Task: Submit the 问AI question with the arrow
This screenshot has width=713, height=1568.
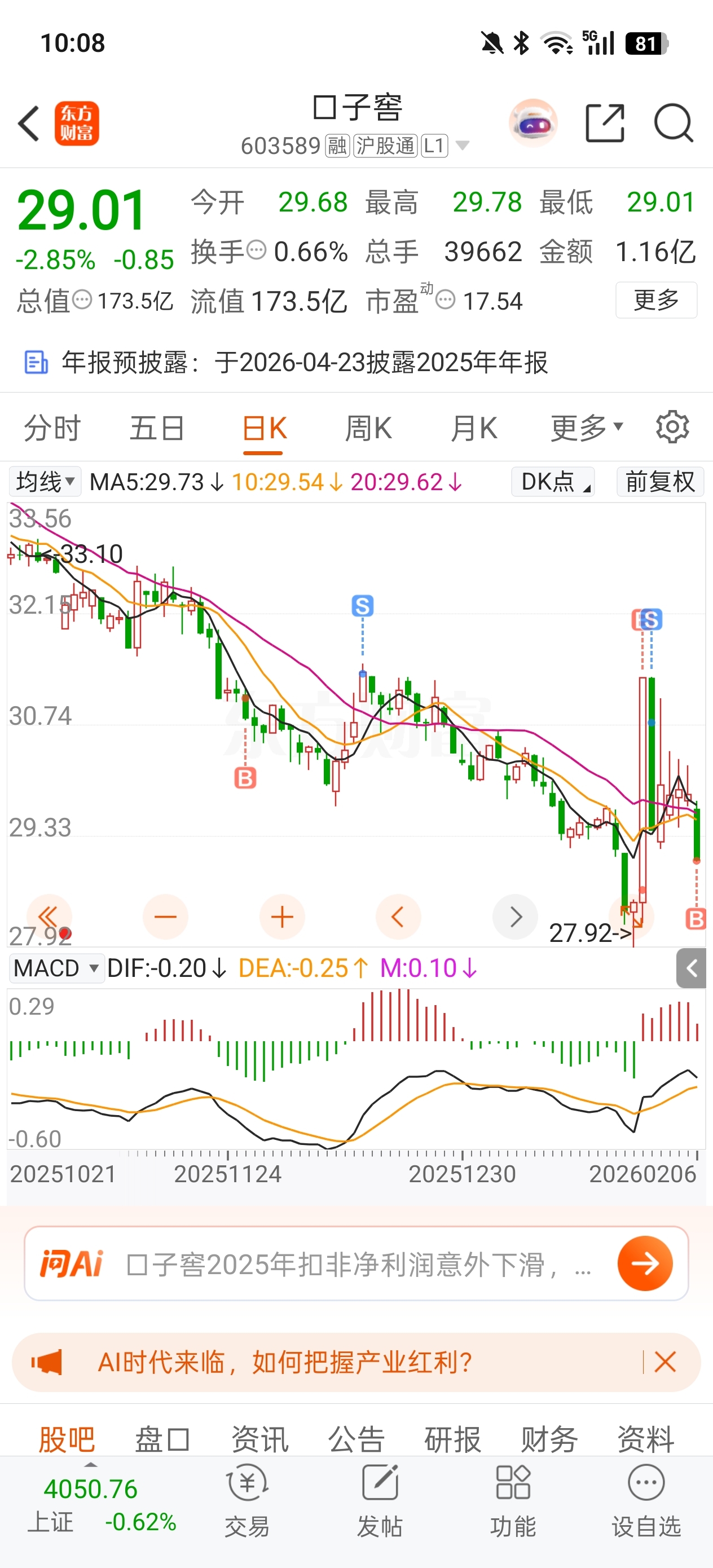Action: (x=645, y=1263)
